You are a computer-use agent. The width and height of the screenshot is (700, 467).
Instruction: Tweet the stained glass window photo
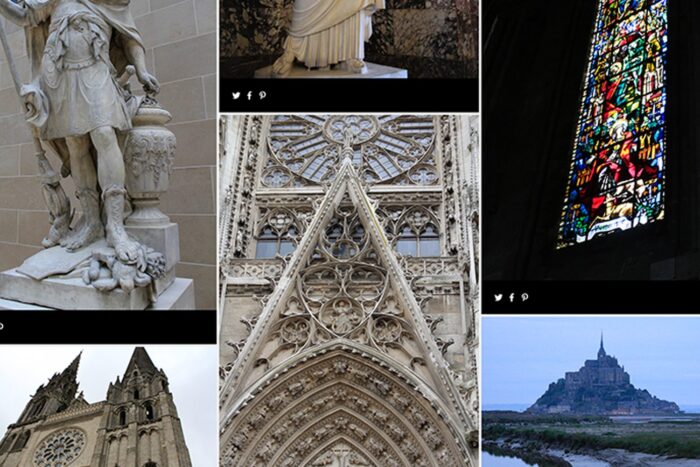(498, 297)
